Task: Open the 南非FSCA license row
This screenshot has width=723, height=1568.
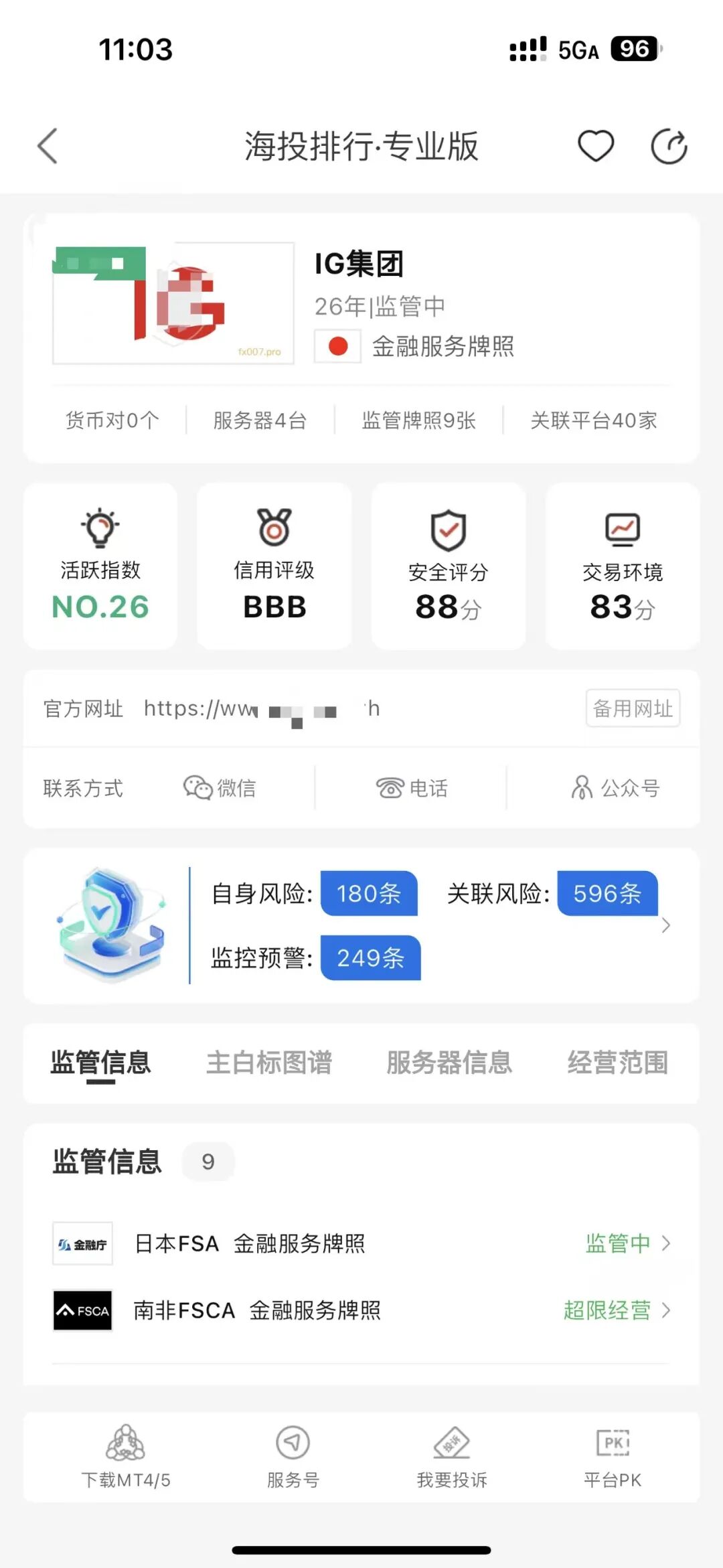Action: [361, 1310]
